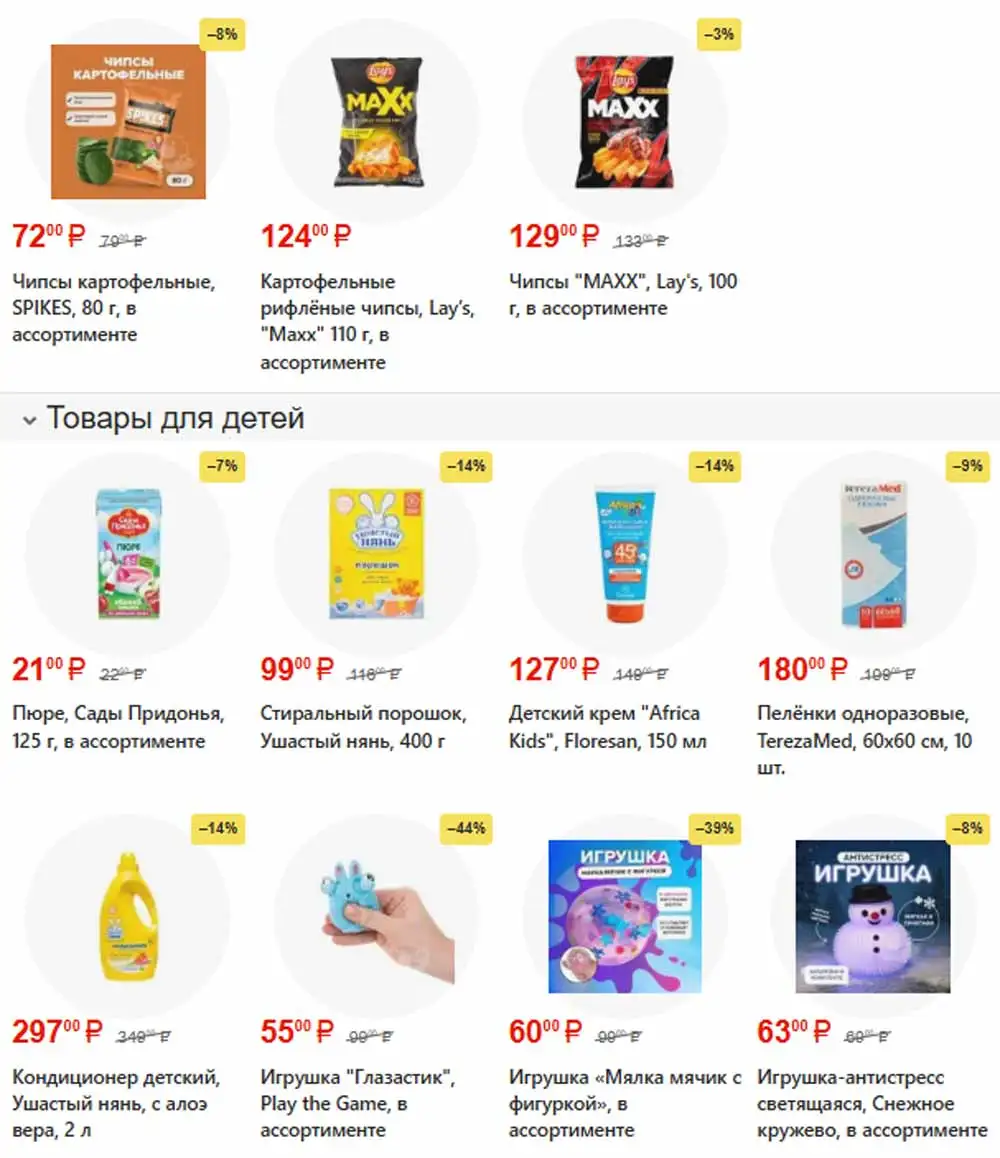
Task: Open Снежное кружево glowing antistress toy
Action: pos(872,918)
